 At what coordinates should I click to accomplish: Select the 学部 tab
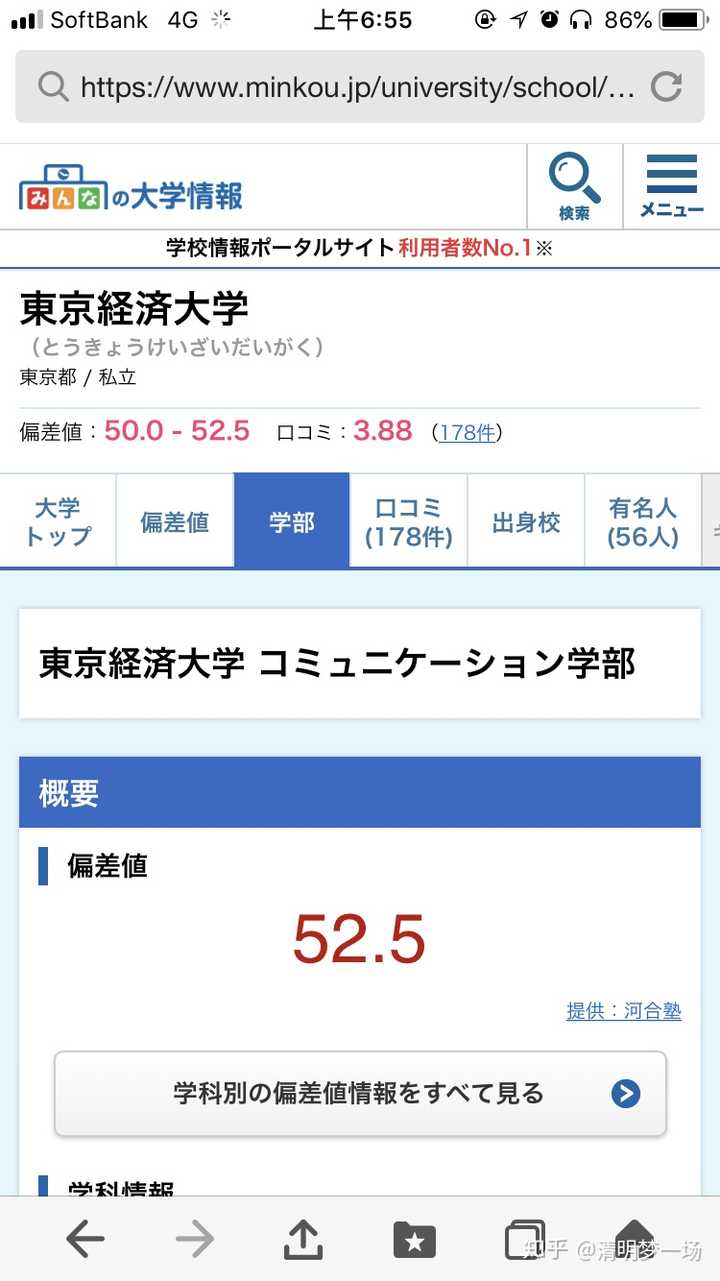click(292, 522)
